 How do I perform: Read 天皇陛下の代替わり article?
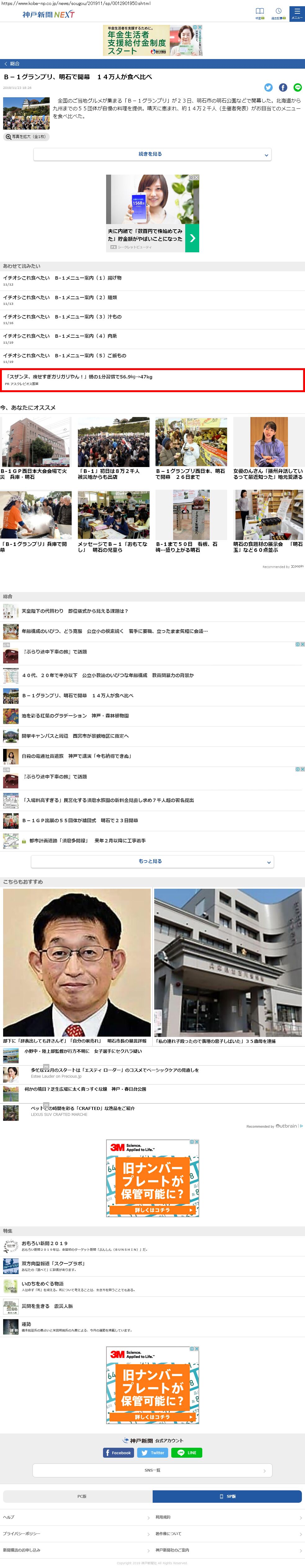pyautogui.click(x=75, y=611)
